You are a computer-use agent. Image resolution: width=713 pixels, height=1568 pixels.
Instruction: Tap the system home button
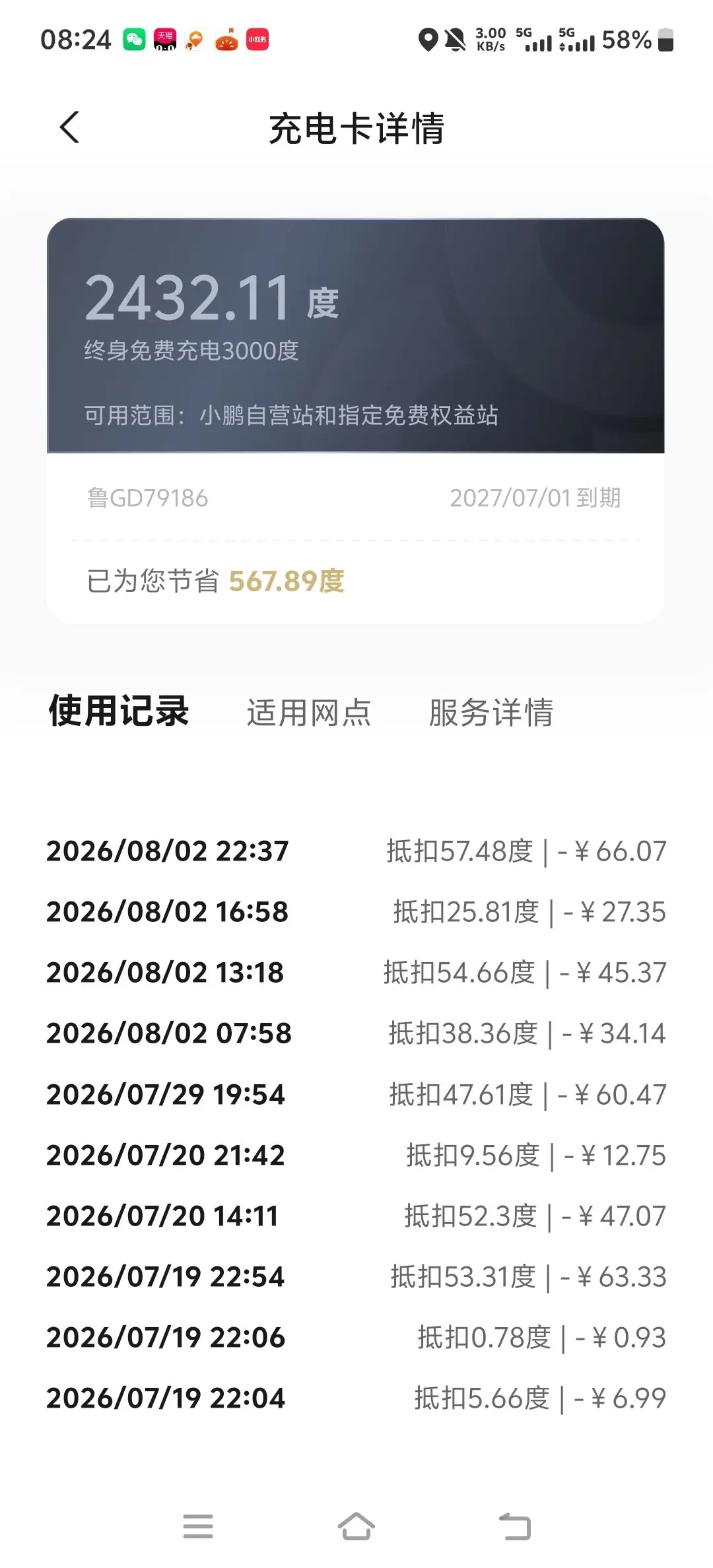tap(356, 1526)
